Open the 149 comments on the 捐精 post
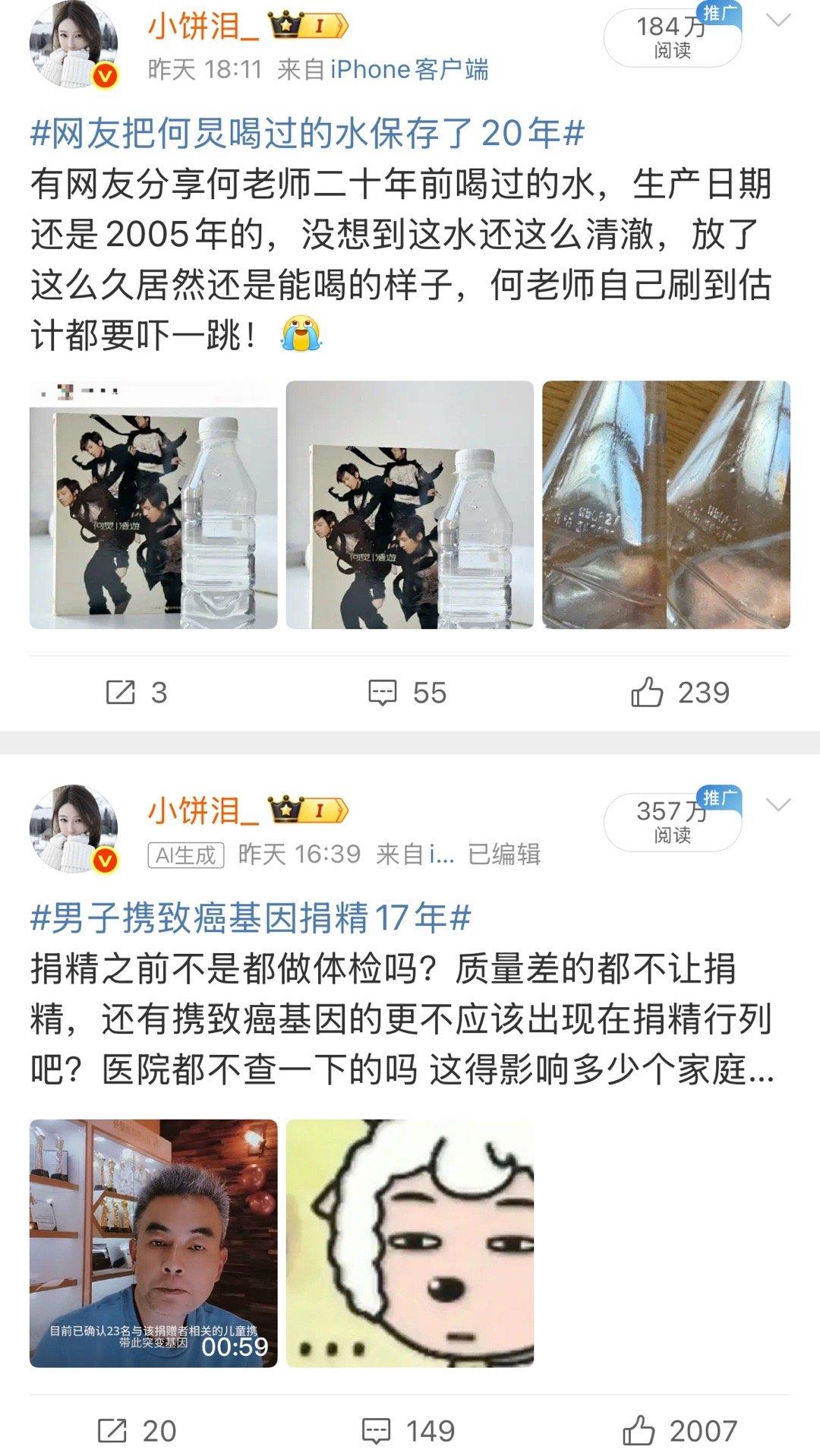The height and width of the screenshot is (1456, 820). 408,1431
